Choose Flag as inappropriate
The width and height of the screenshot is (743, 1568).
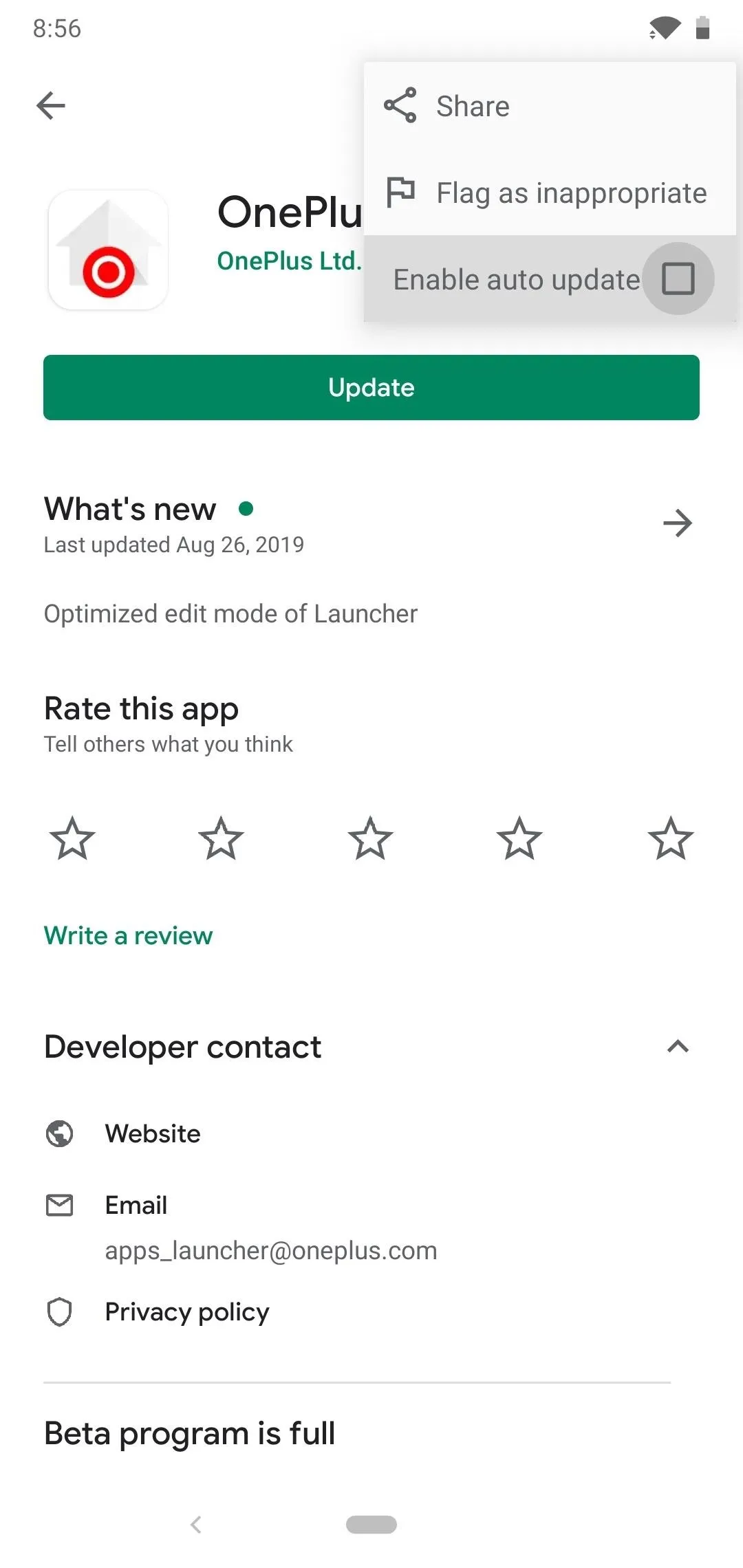coord(550,193)
